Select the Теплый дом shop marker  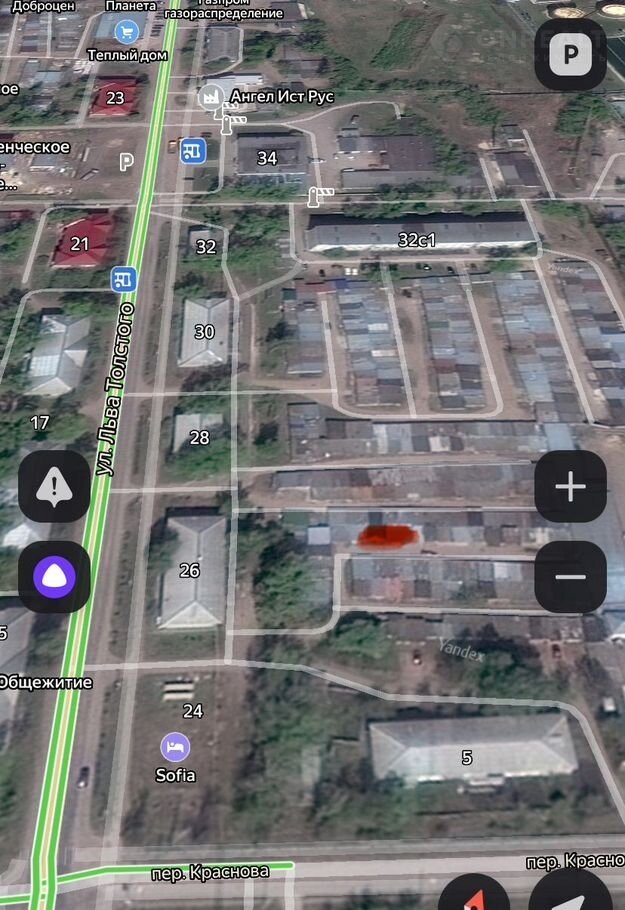(x=126, y=31)
